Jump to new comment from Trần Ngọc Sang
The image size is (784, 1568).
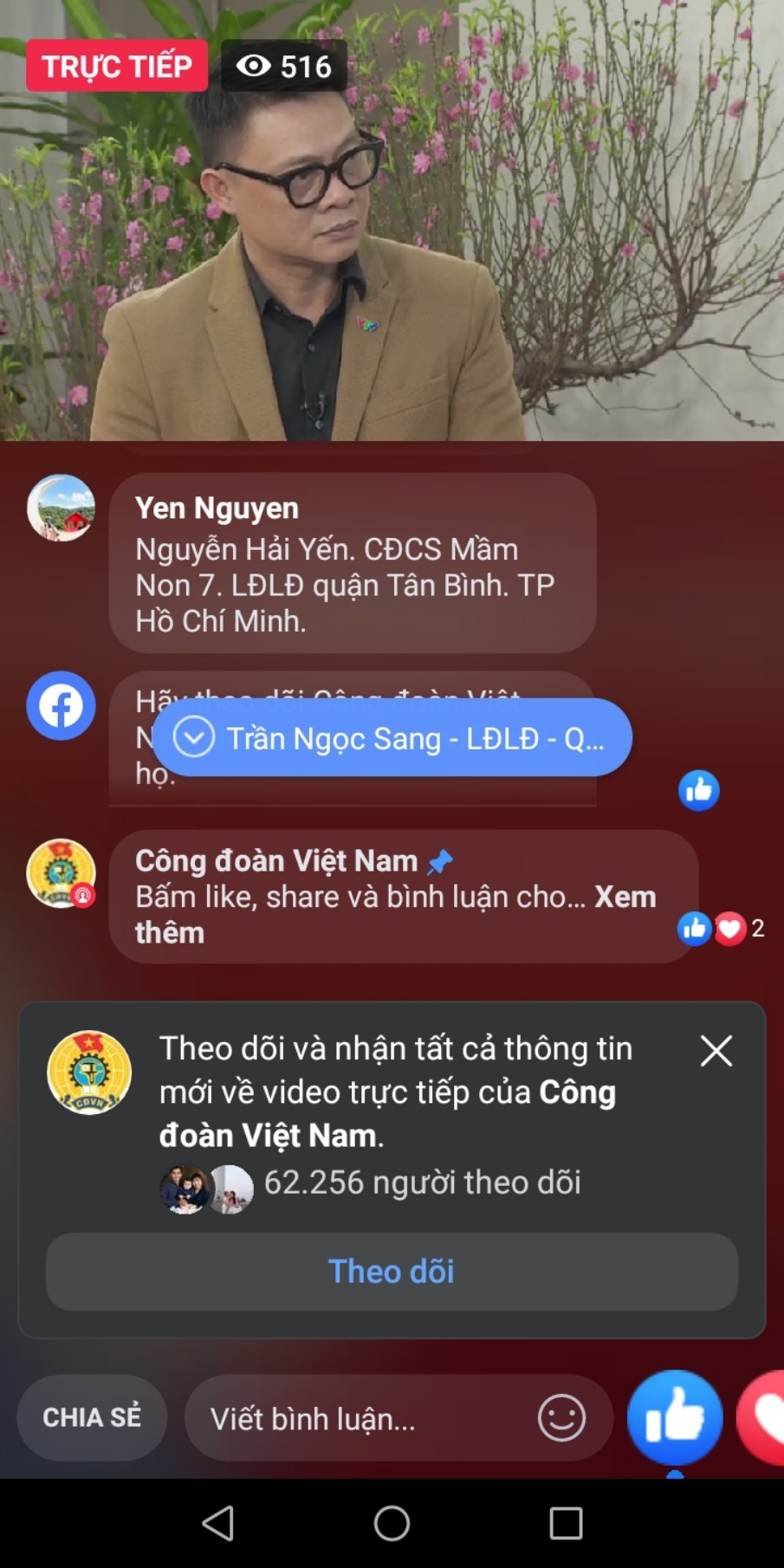392,738
